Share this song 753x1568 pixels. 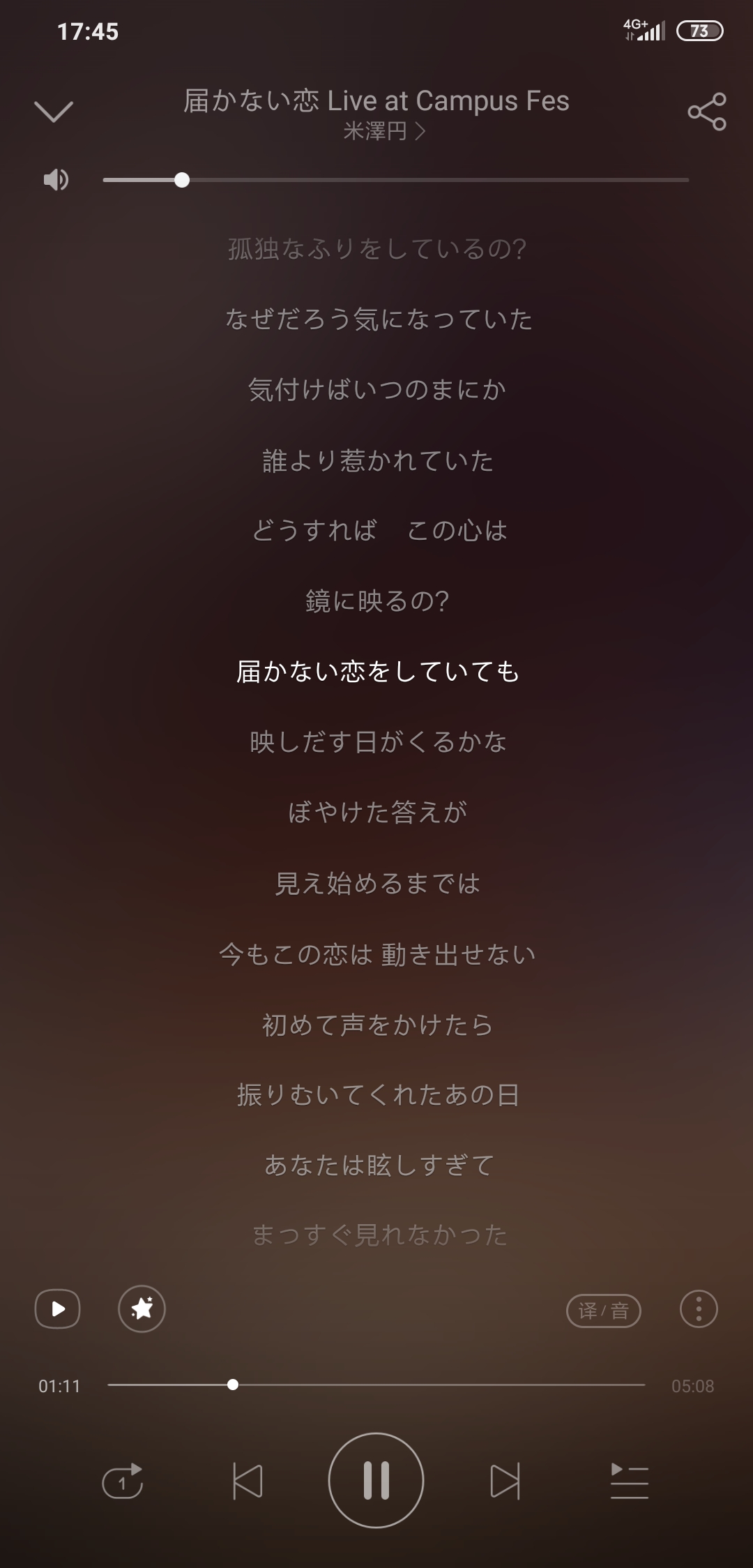pyautogui.click(x=706, y=112)
